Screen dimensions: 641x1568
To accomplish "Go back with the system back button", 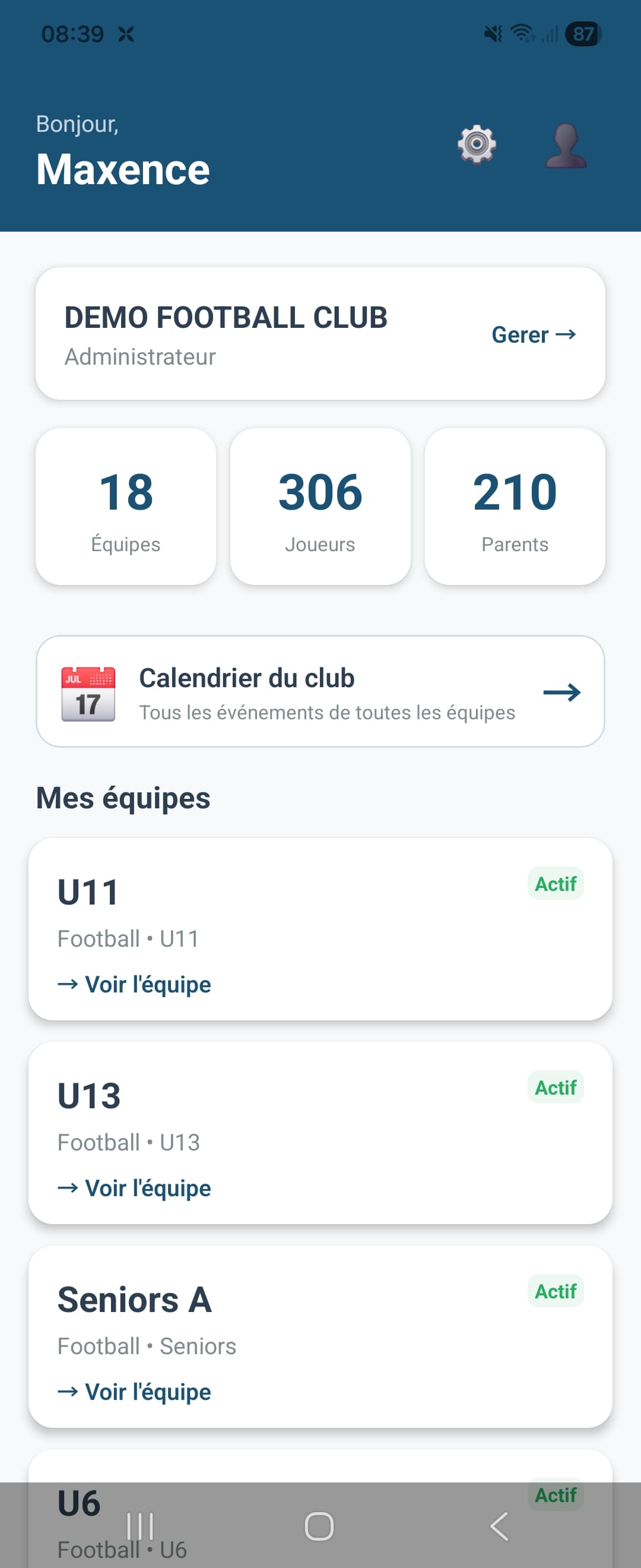I will 499,1526.
